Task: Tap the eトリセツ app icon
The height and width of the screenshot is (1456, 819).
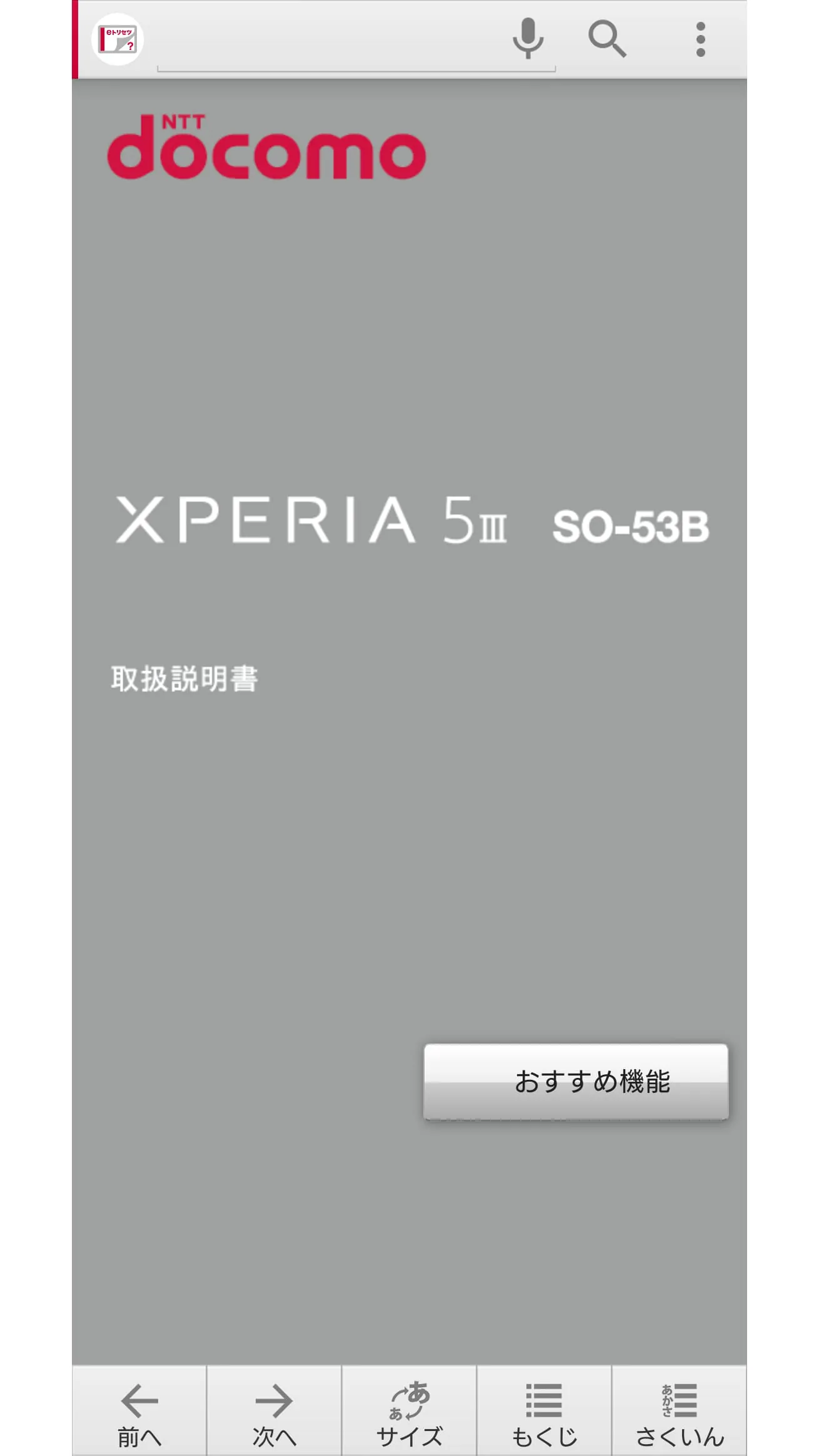Action: coord(118,39)
